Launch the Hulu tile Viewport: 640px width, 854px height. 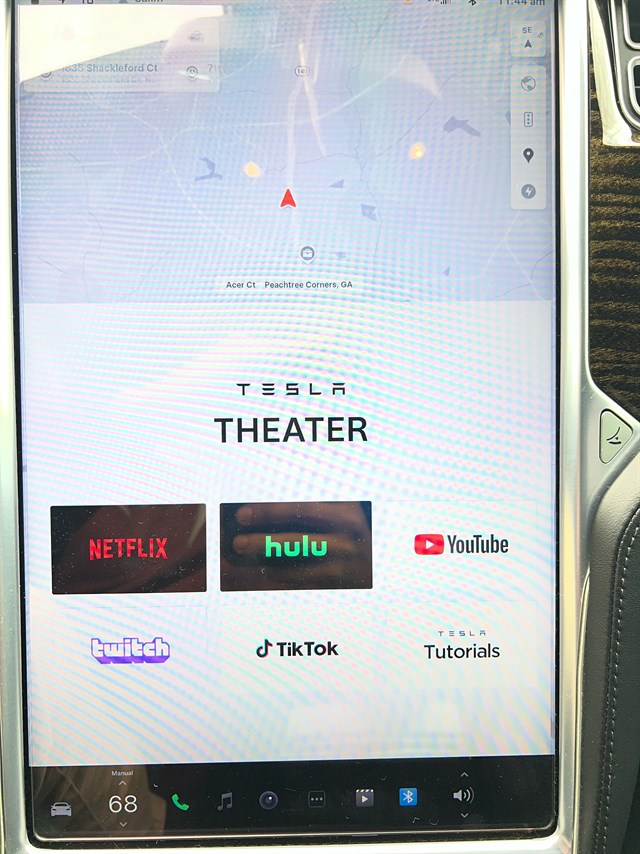(x=296, y=546)
